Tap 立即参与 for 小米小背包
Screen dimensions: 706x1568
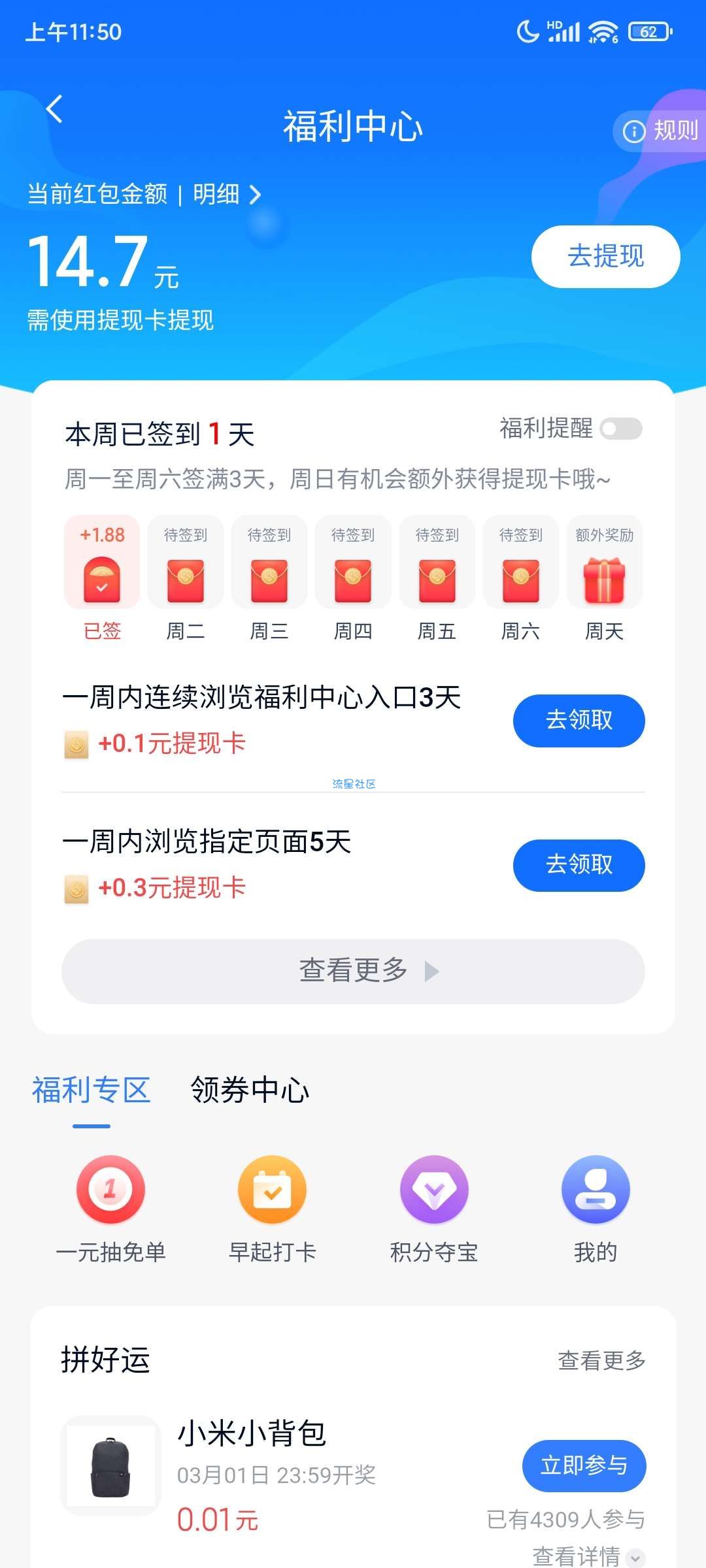[x=584, y=1465]
